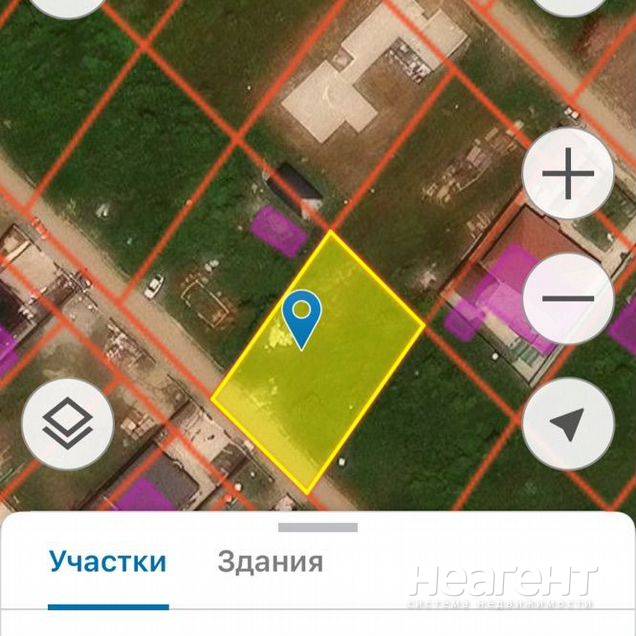The width and height of the screenshot is (636, 636).
Task: Tap the bottom sheet drag handle
Action: [317, 527]
